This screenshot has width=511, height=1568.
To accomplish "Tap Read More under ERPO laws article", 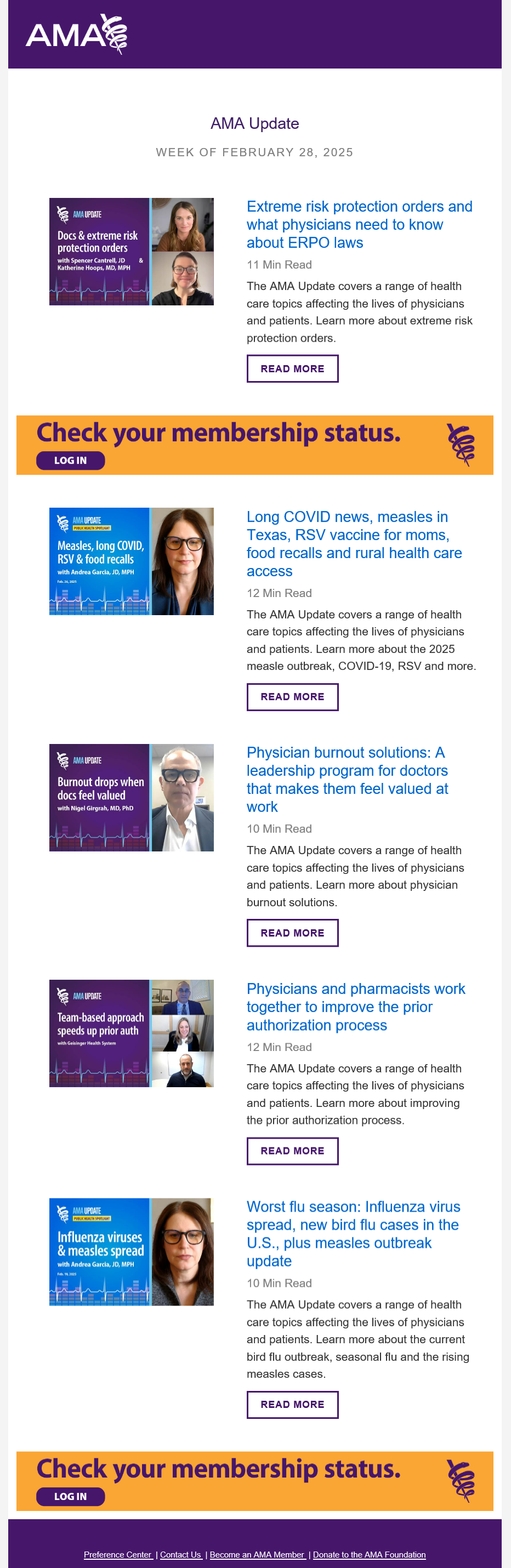I will coord(292,369).
